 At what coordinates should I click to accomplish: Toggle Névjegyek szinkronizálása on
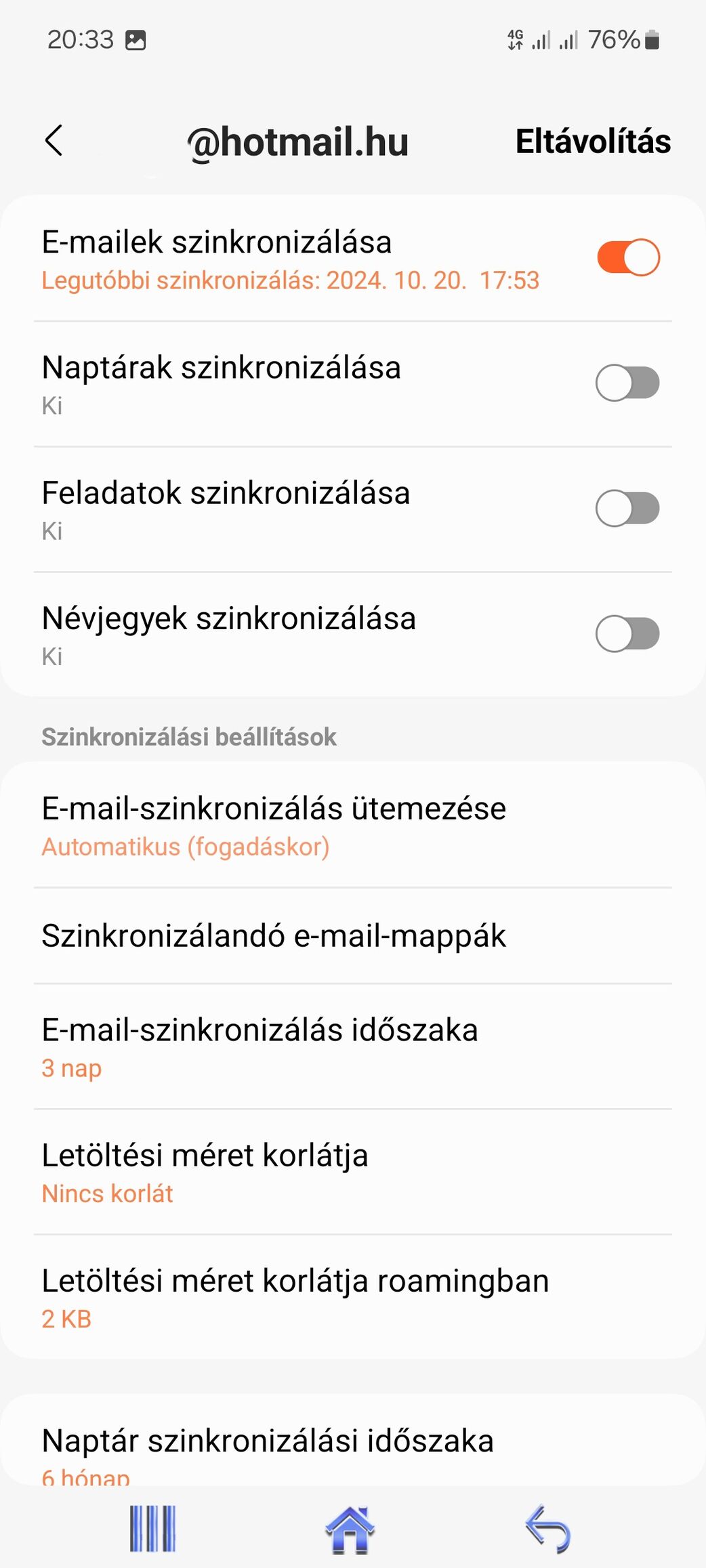coord(628,634)
